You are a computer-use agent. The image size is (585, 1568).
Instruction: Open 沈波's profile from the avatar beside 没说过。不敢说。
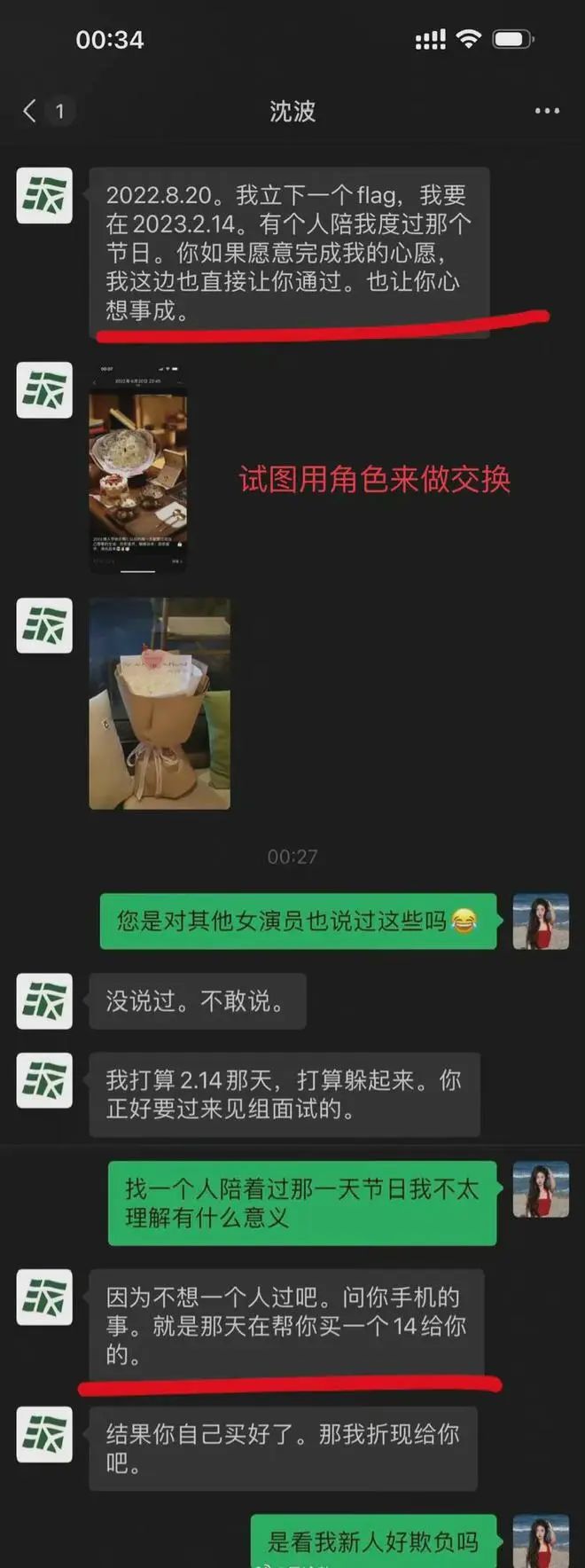coord(44,1001)
